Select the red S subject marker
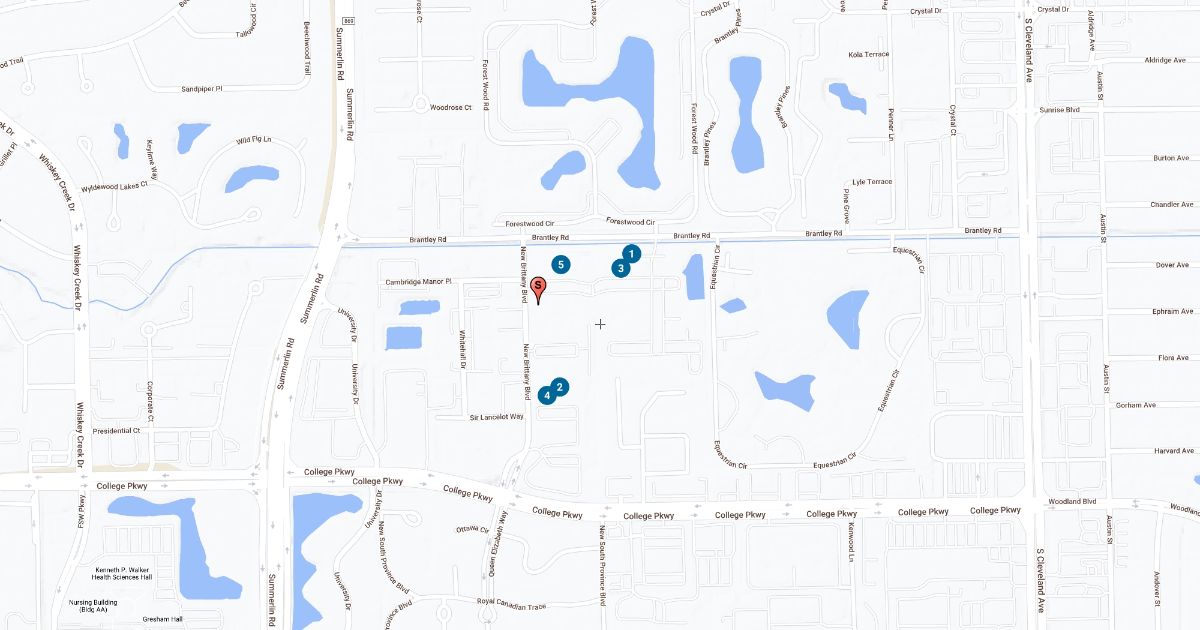 point(538,288)
